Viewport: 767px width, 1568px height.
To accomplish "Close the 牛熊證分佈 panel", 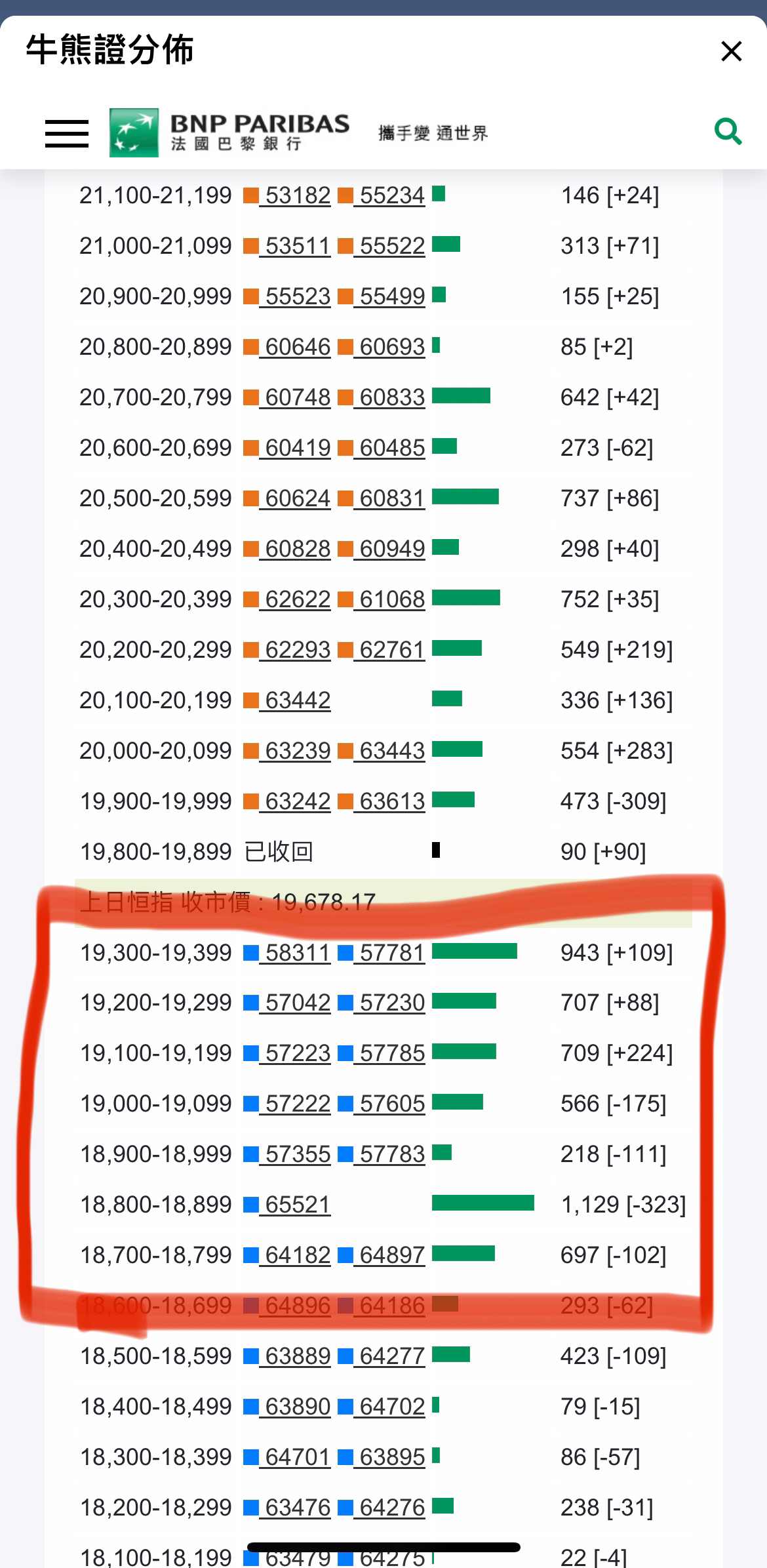I will click(731, 51).
